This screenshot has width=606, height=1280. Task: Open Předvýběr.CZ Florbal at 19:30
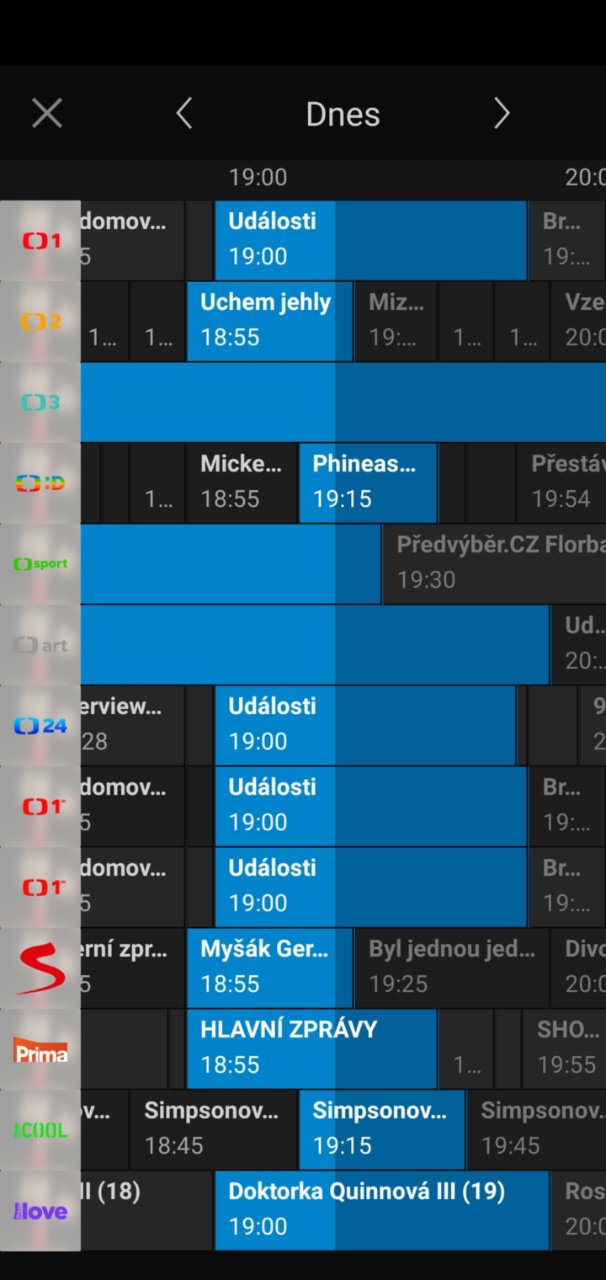[x=494, y=564]
